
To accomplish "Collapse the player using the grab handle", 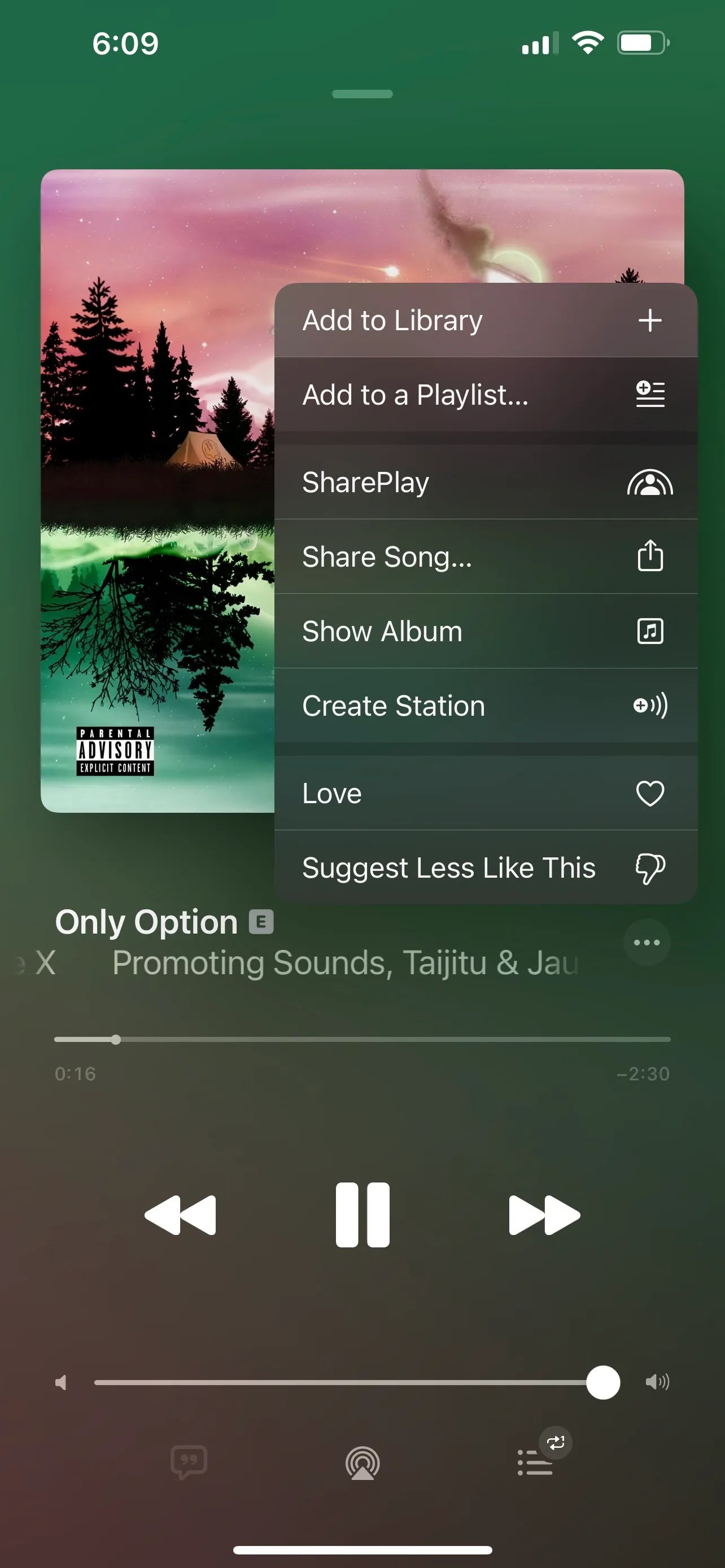I will [362, 94].
